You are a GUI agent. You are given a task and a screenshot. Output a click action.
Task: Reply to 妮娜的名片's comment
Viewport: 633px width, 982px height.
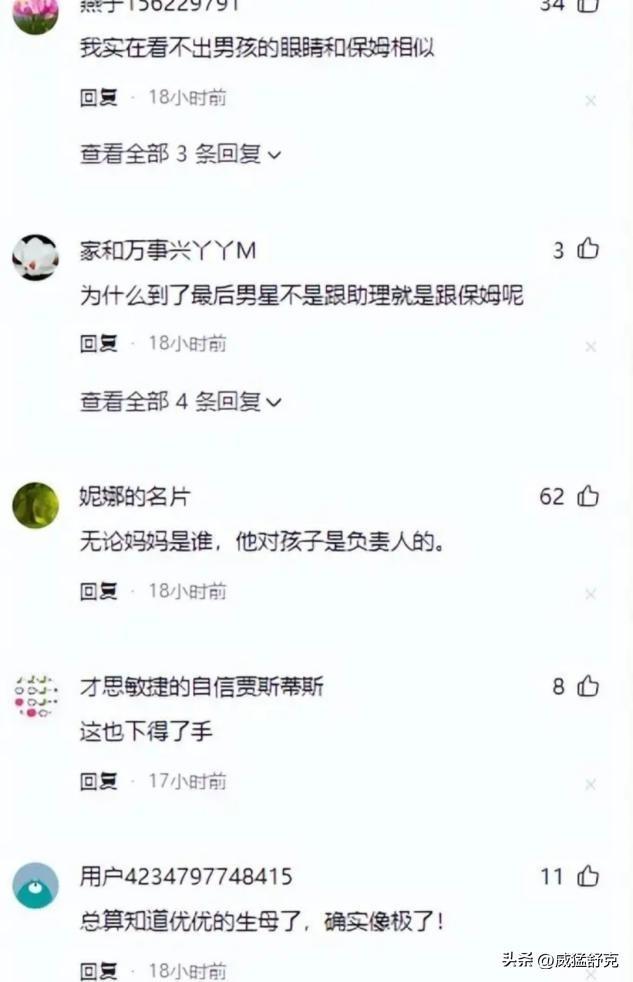tap(98, 592)
